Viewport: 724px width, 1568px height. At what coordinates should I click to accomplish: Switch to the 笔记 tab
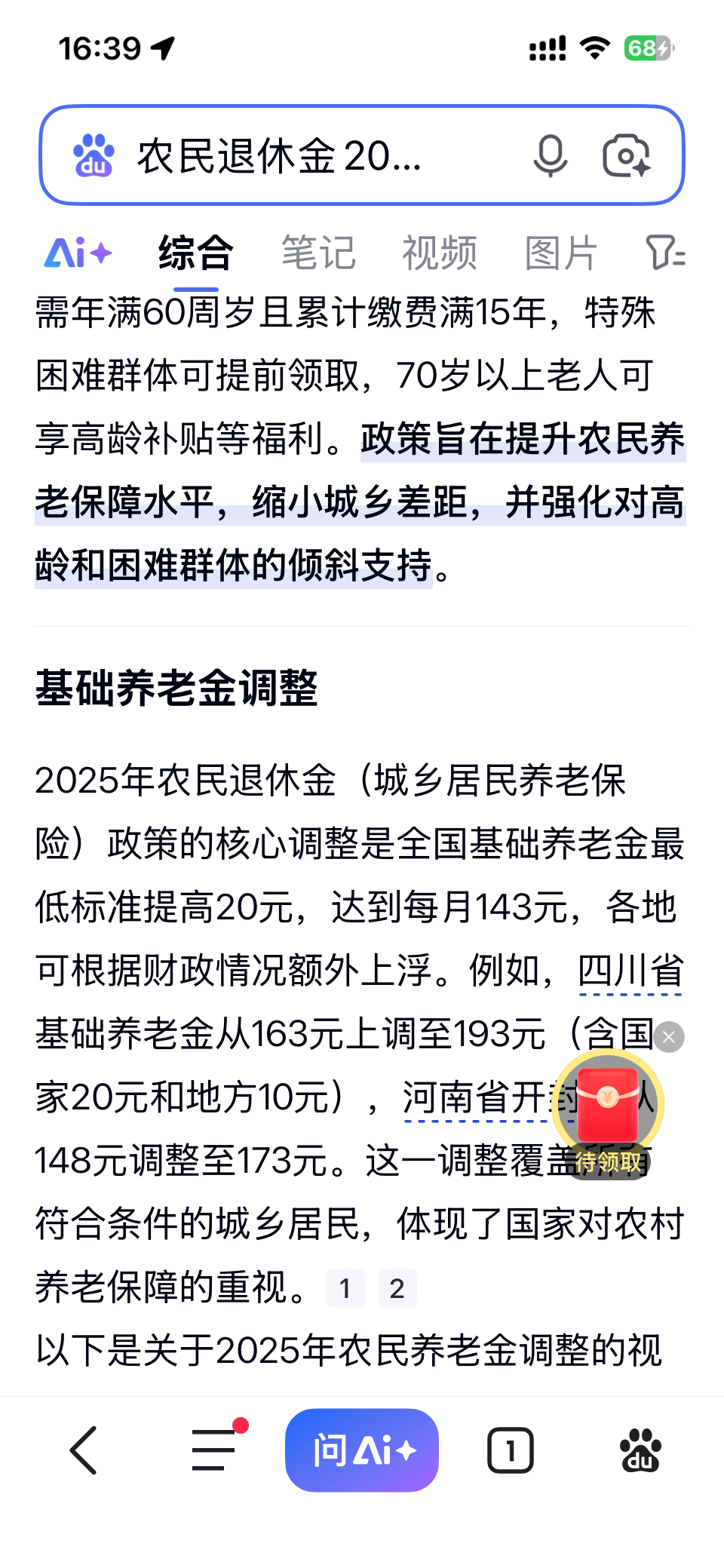318,253
